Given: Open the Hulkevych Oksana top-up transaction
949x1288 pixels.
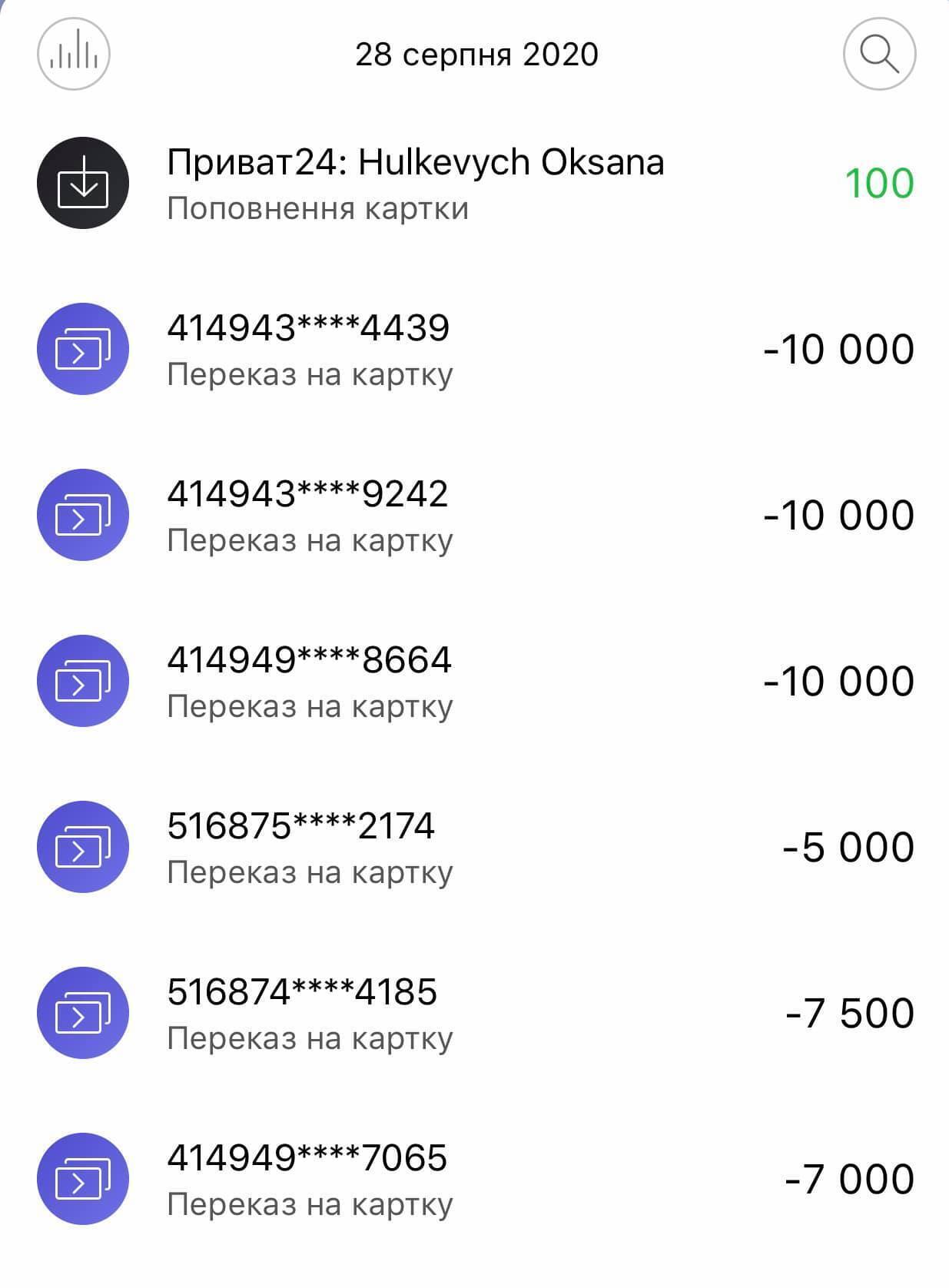Looking at the screenshot, I should coord(415,183).
